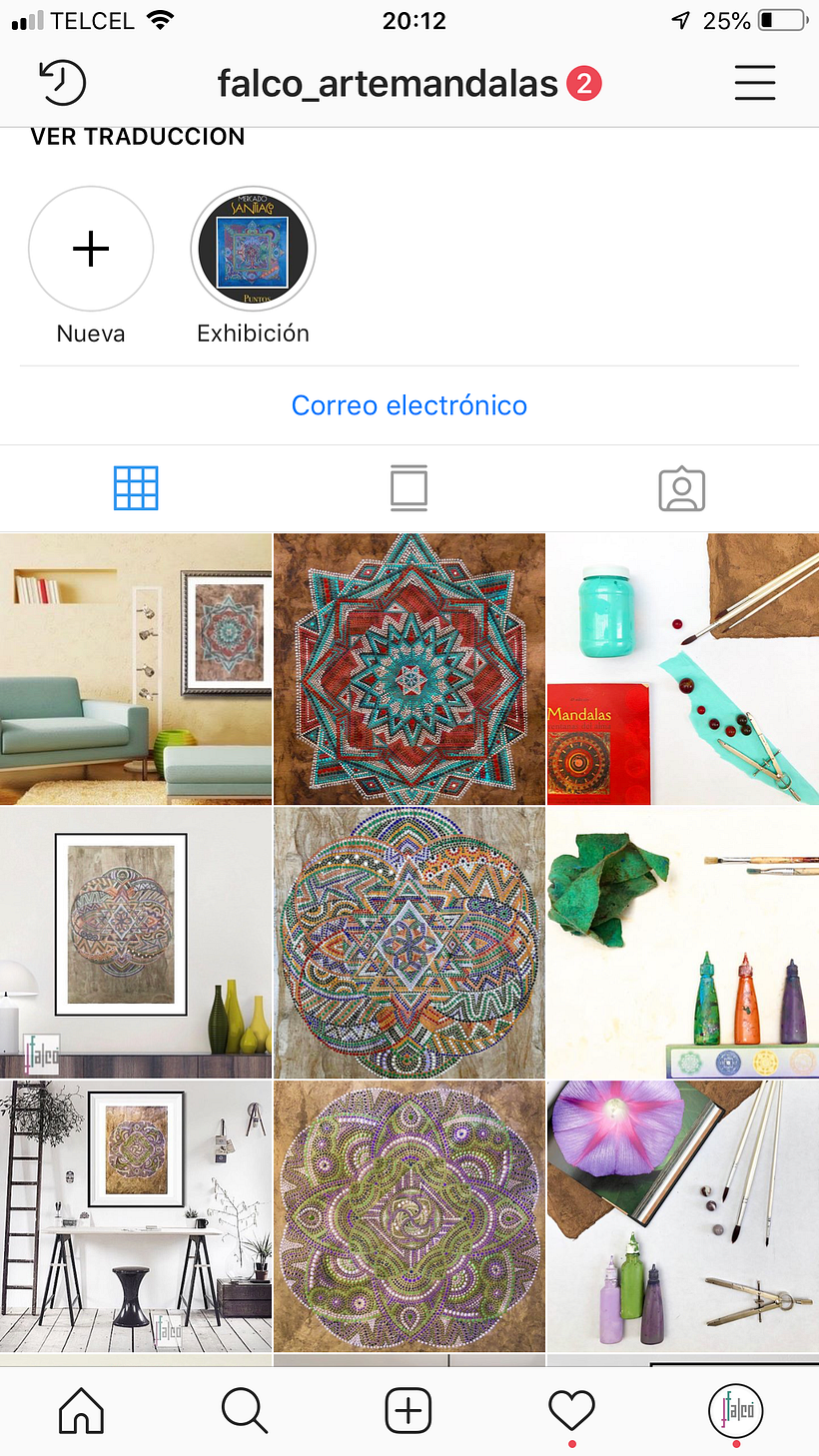Select the teal paint jar flat lay post
The height and width of the screenshot is (1456, 819).
[682, 667]
